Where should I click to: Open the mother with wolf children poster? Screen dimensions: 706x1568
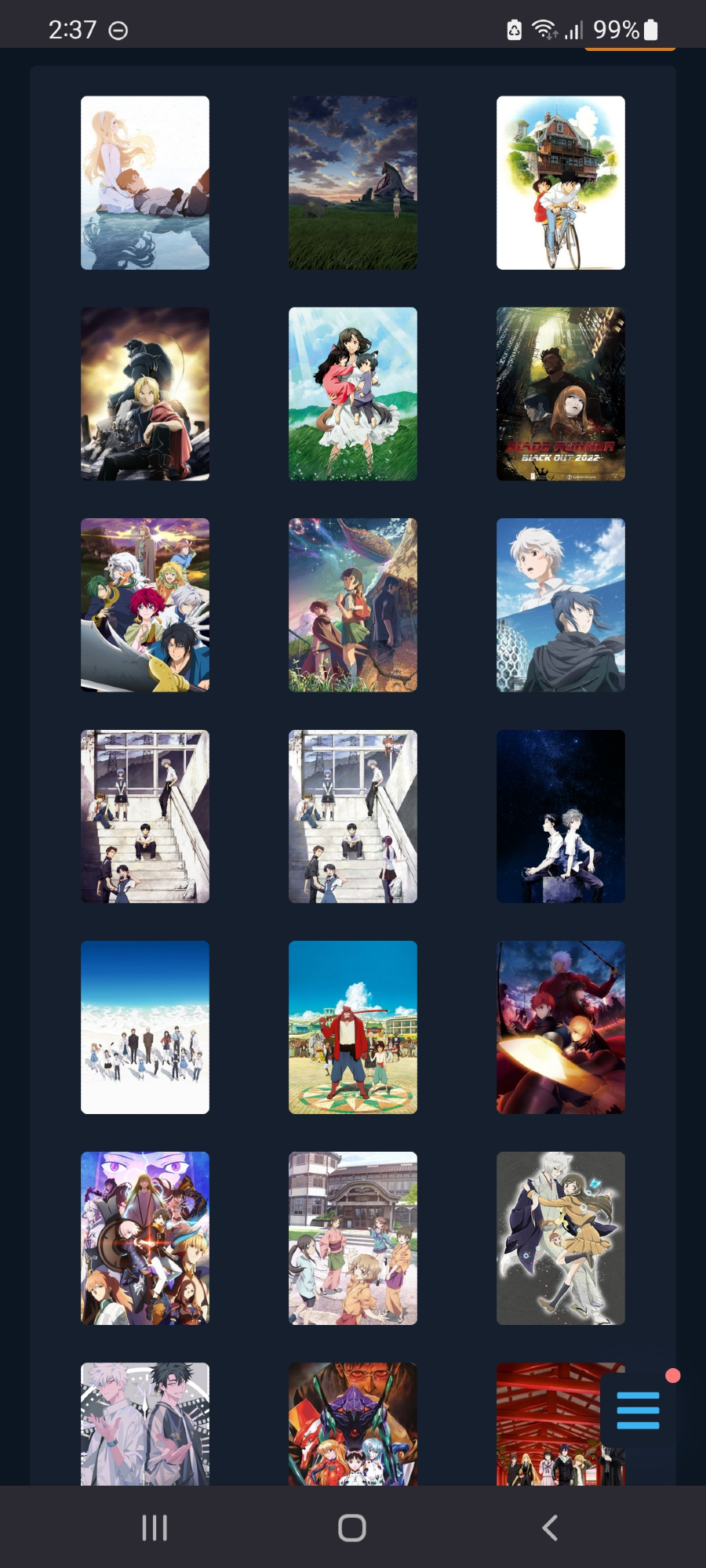pos(352,394)
